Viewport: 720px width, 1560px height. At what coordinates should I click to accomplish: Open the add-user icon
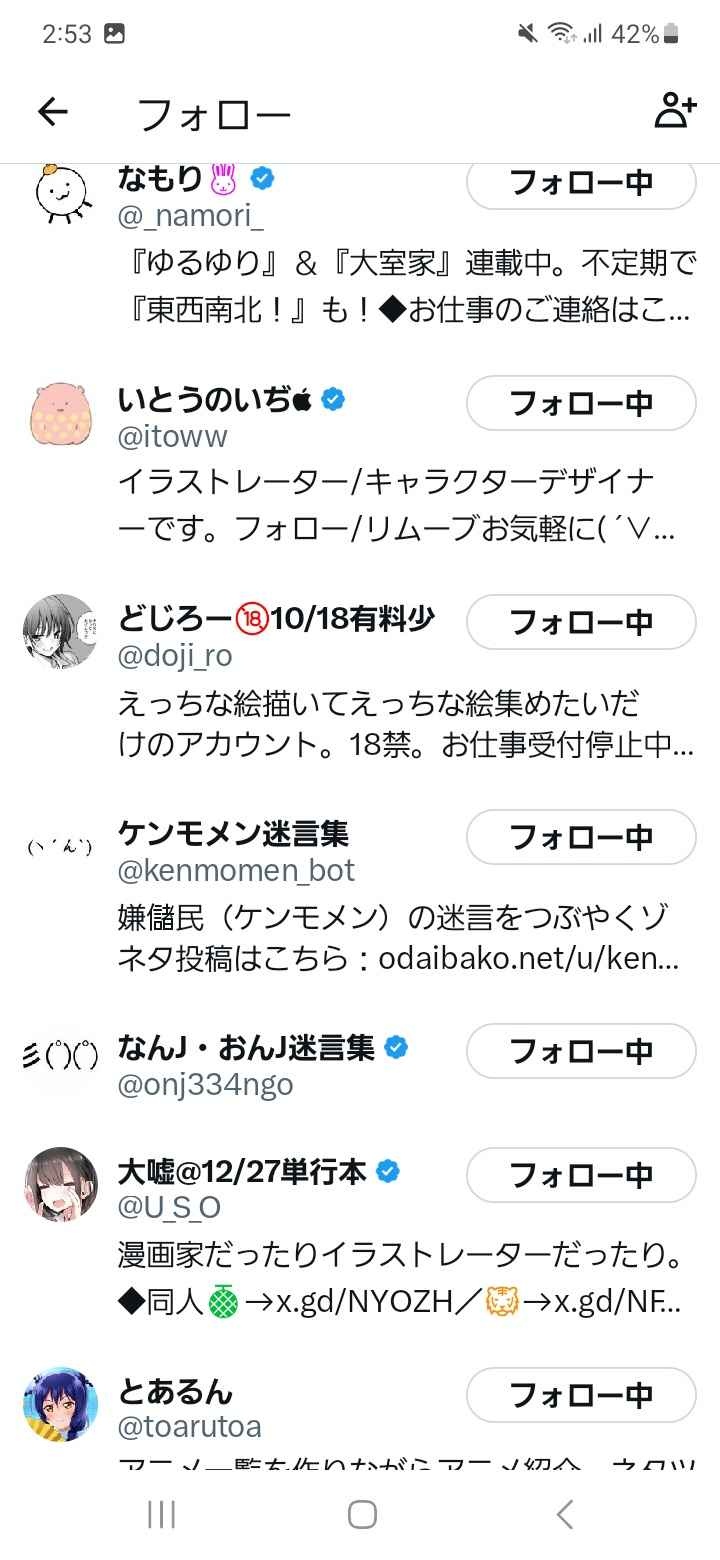point(675,112)
